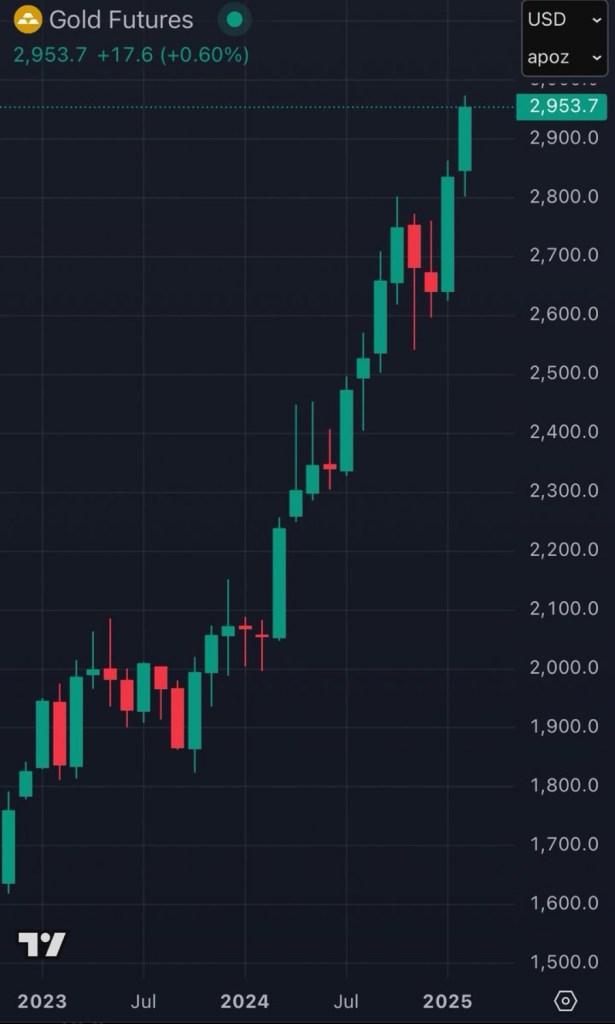This screenshot has height=1024, width=615.
Task: Open chart settings hexagon icon
Action: (x=565, y=1000)
